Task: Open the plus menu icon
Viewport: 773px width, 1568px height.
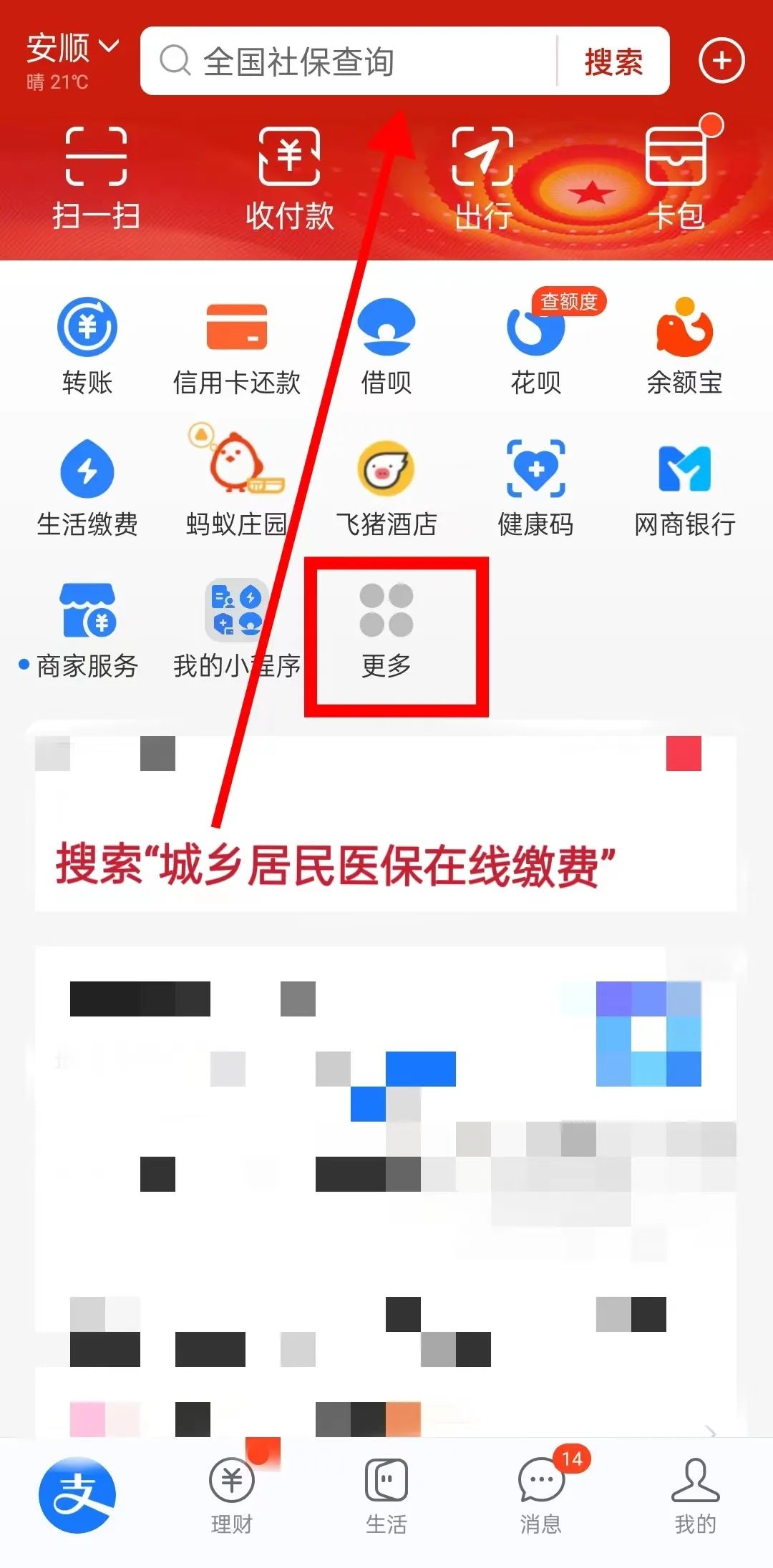Action: tap(721, 61)
